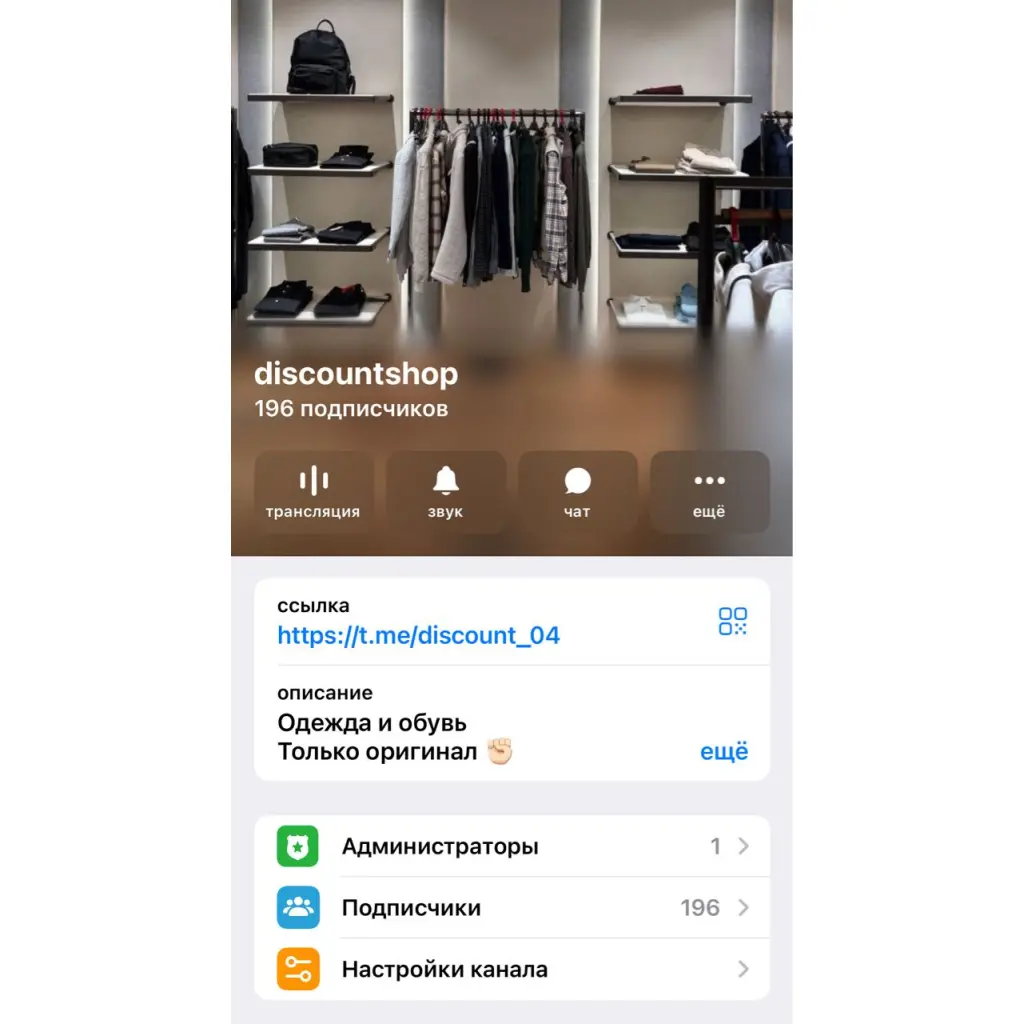
Task: Mute channel with the звук bell button
Action: (x=445, y=492)
